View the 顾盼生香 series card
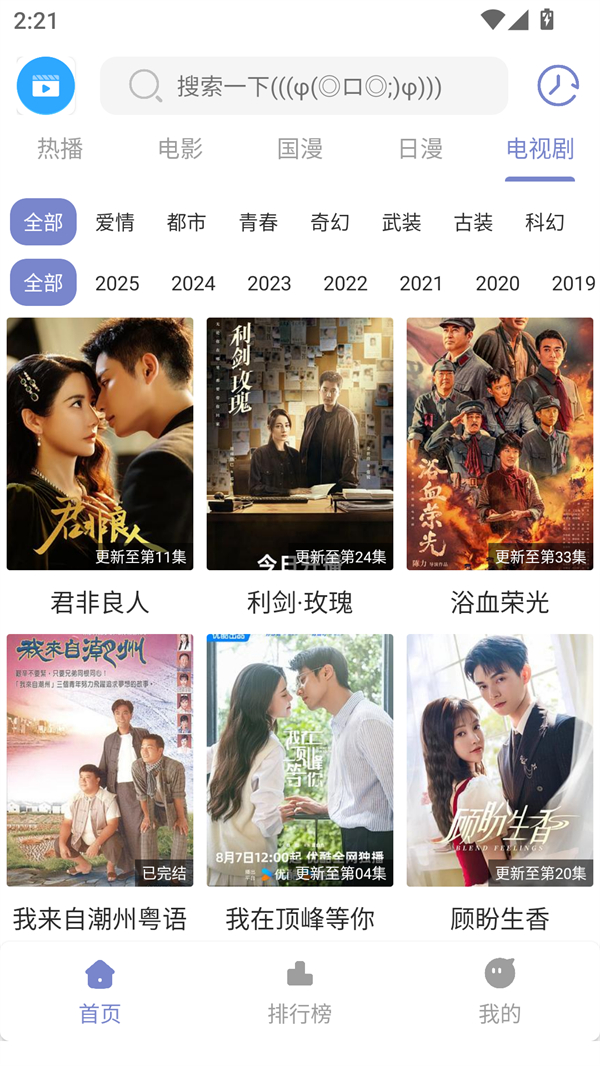The width and height of the screenshot is (600, 1066). [x=500, y=760]
